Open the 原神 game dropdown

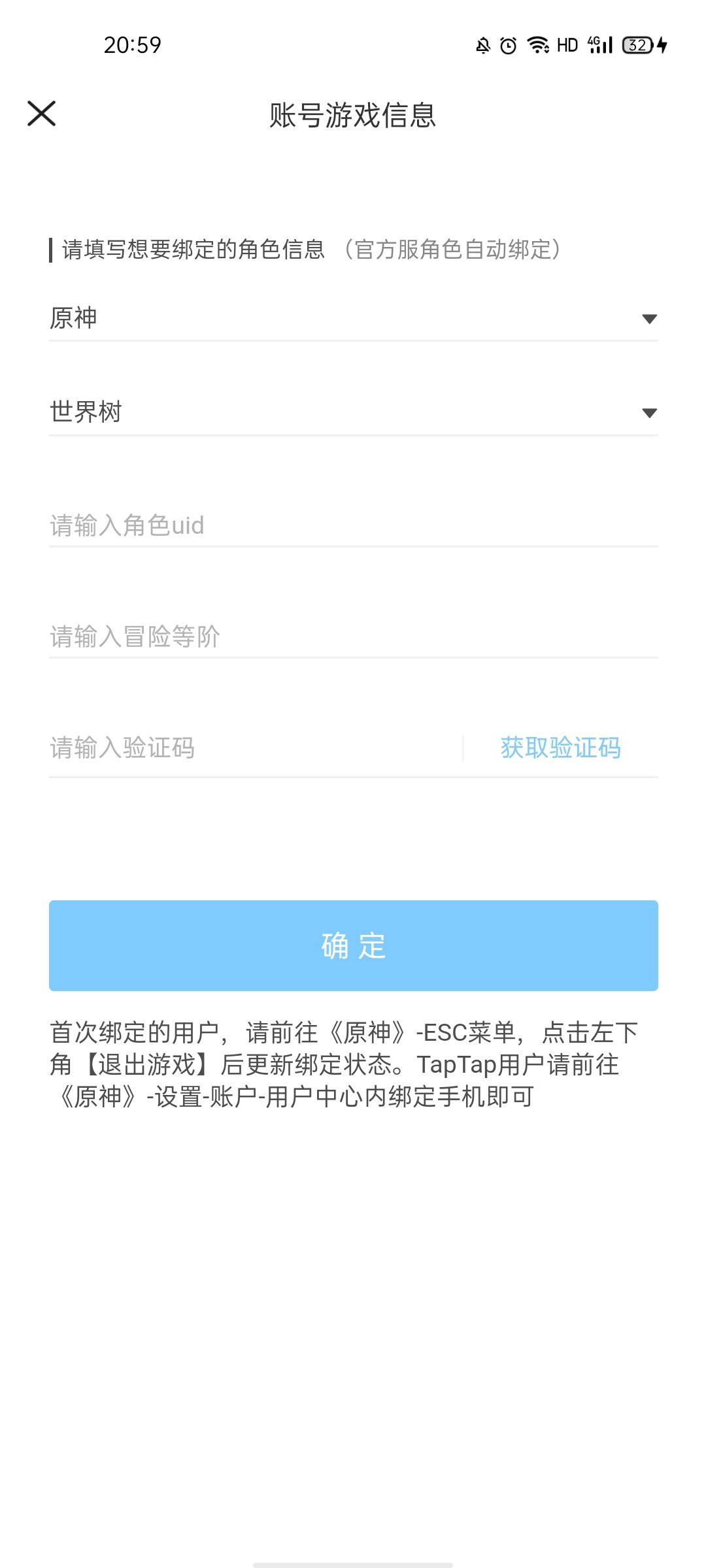(x=353, y=319)
